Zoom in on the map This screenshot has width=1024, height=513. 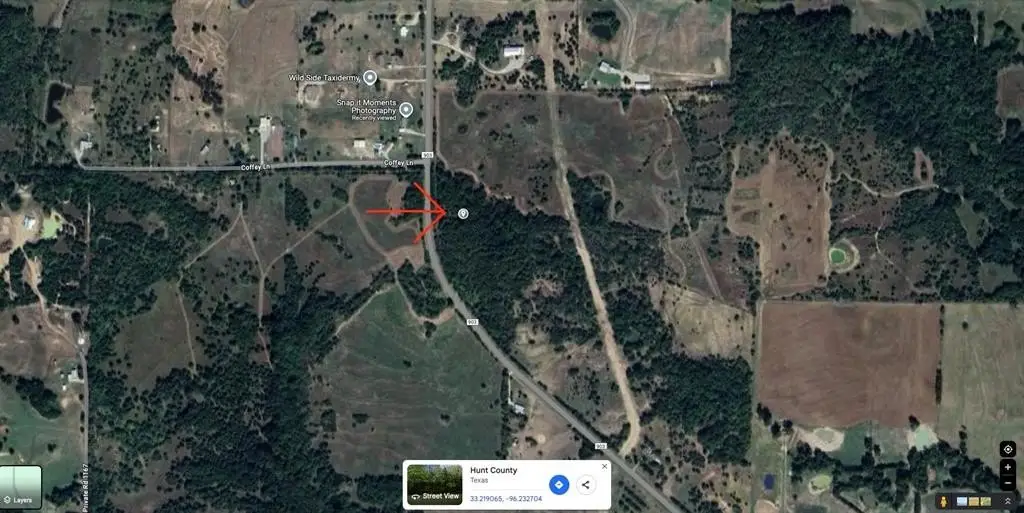tap(1007, 467)
